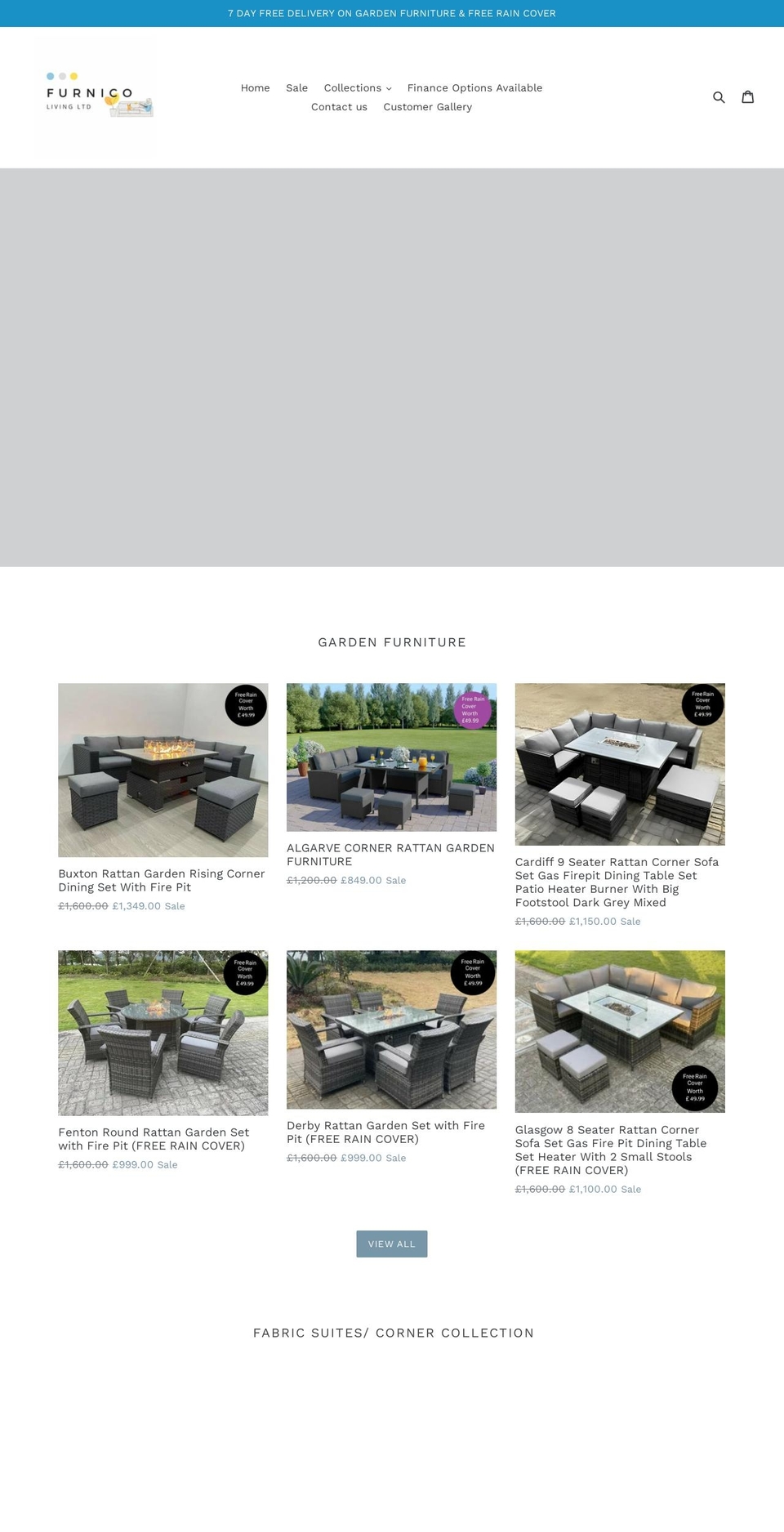Open the search icon in the header
Image resolution: width=784 pixels, height=1532 pixels.
point(719,96)
